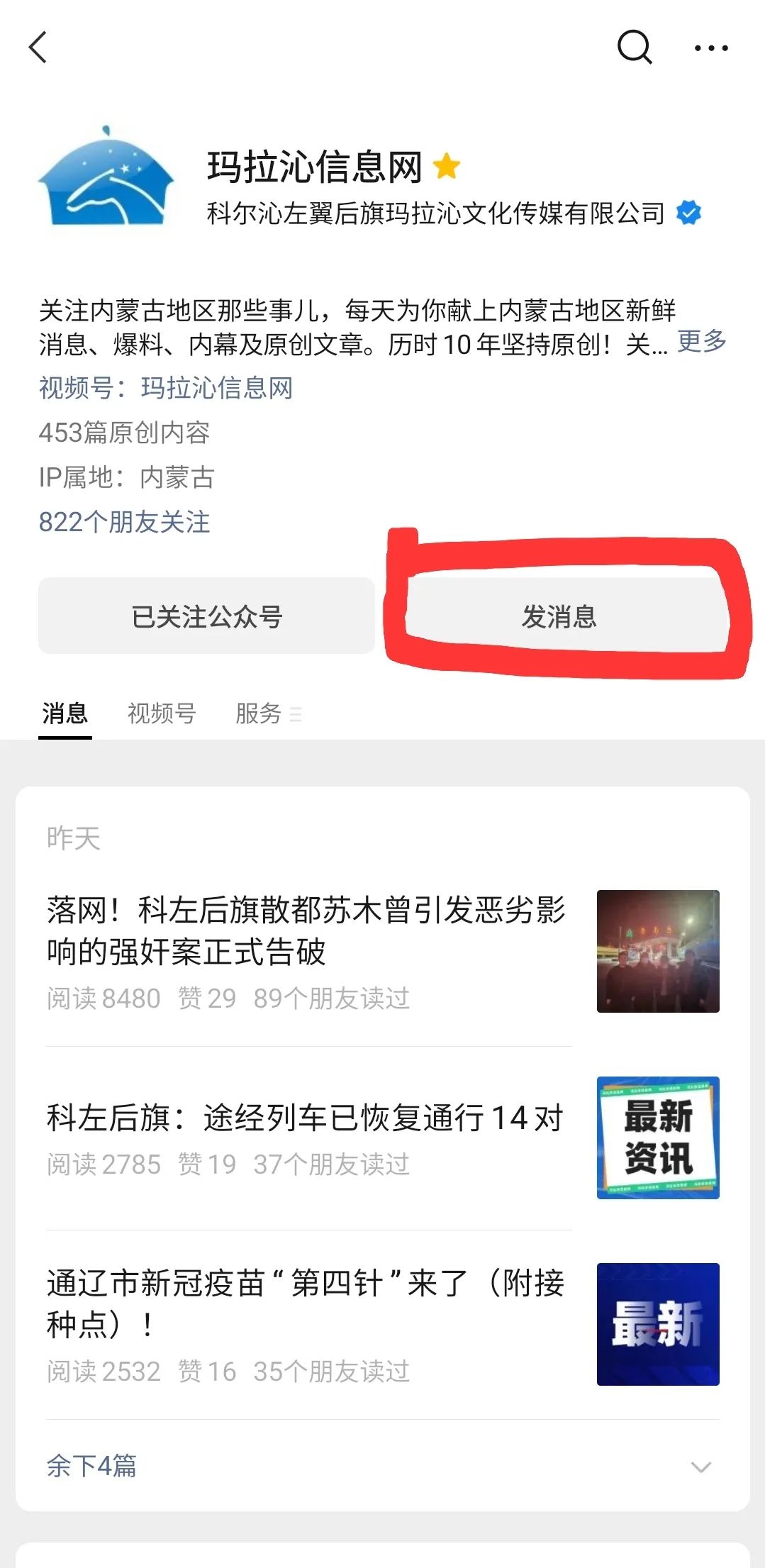Open the 通辽市新冠疫苗第四针 article

pyautogui.click(x=305, y=1303)
